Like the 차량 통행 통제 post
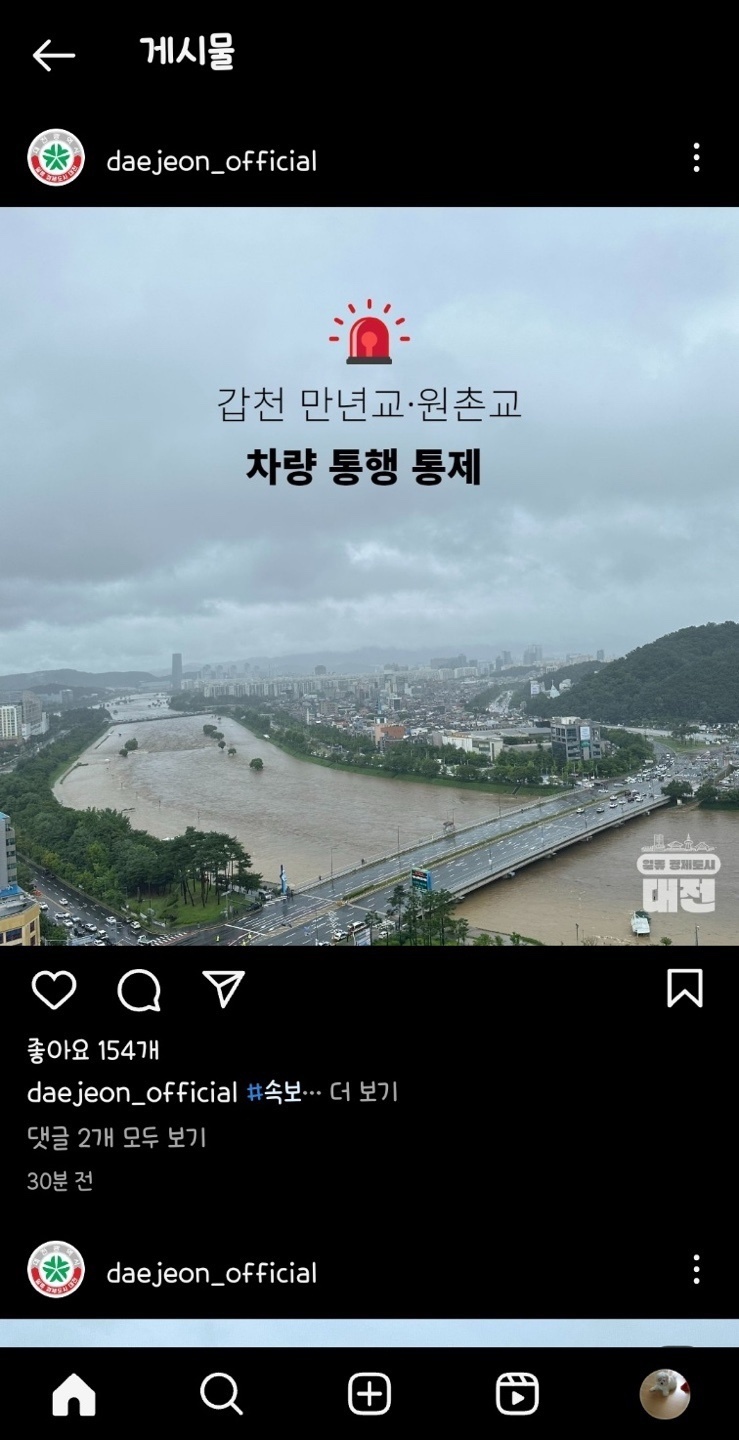Image resolution: width=739 pixels, height=1440 pixels. [x=54, y=990]
